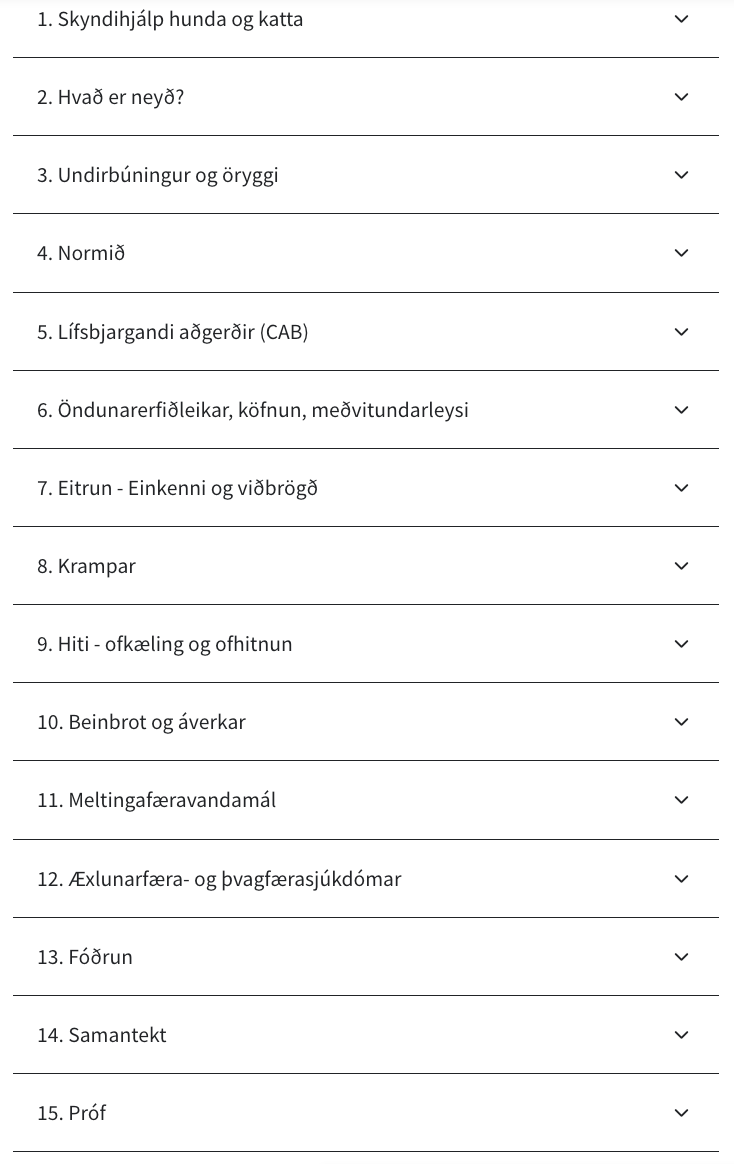Expand the "15. Próf" section
734x1164 pixels.
[x=681, y=1113]
